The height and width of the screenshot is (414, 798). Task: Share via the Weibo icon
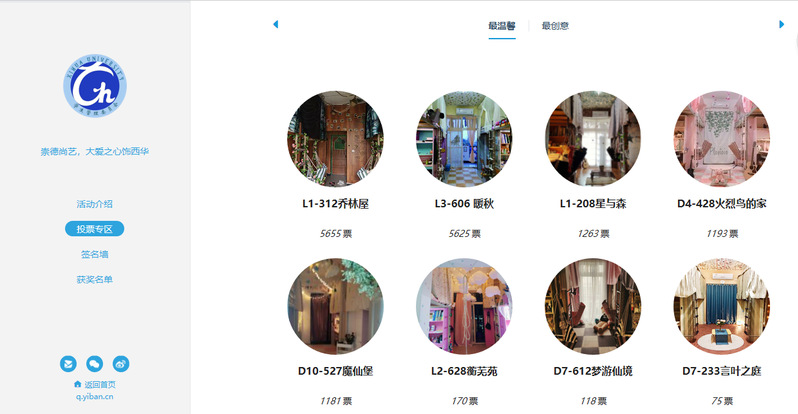point(122,364)
